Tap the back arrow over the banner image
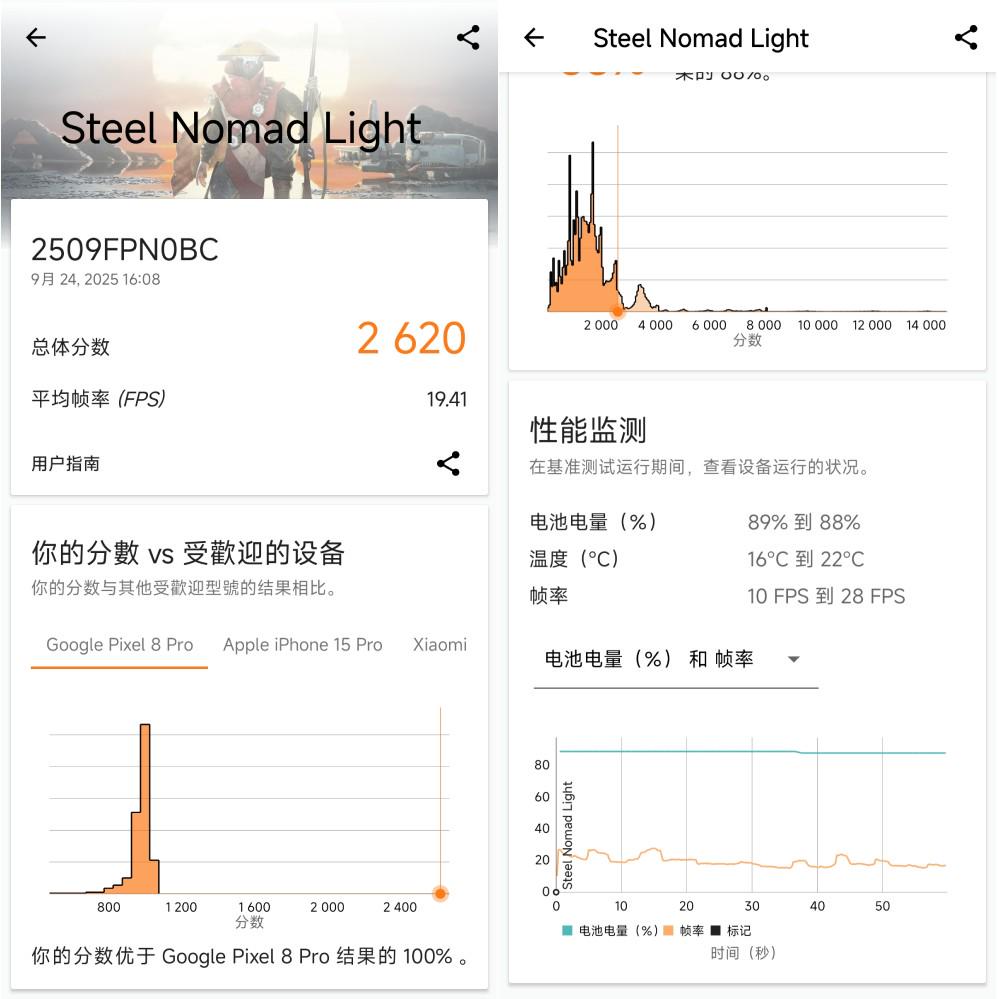 [x=36, y=38]
